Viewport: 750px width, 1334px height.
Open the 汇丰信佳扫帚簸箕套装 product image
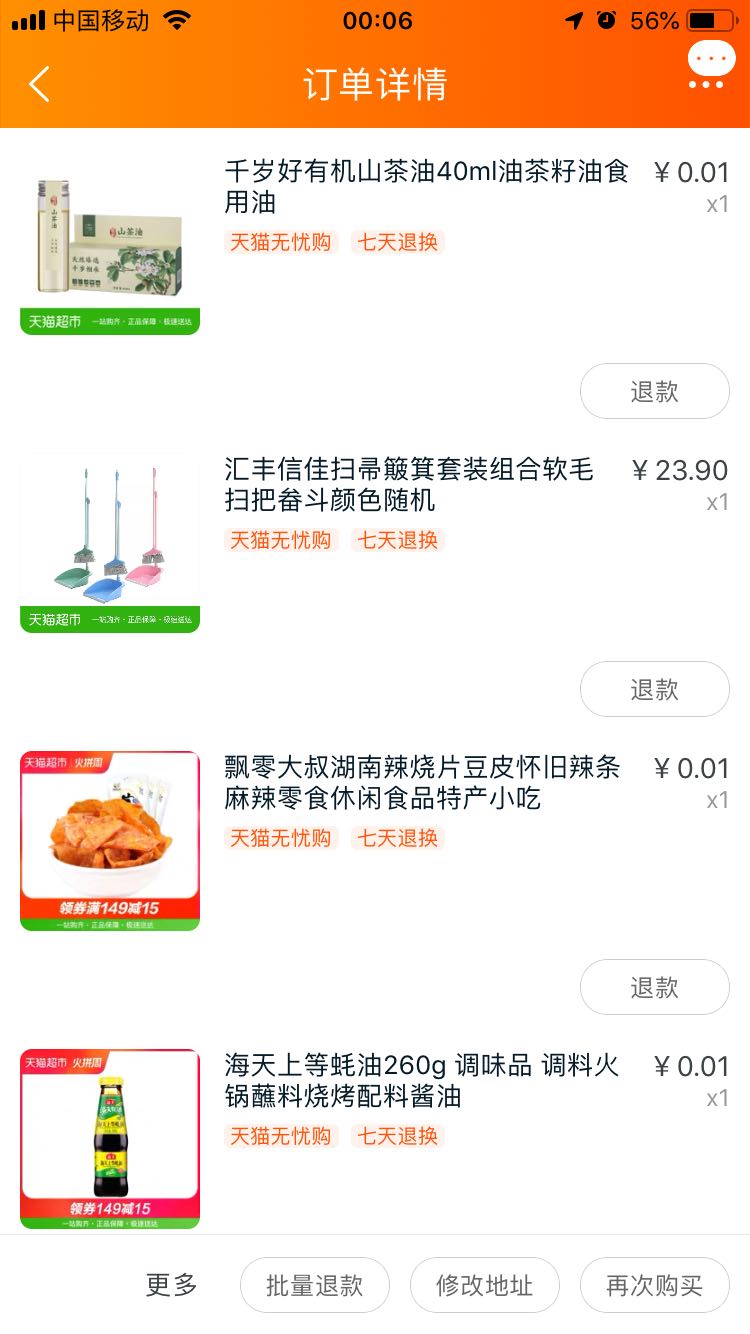(110, 542)
